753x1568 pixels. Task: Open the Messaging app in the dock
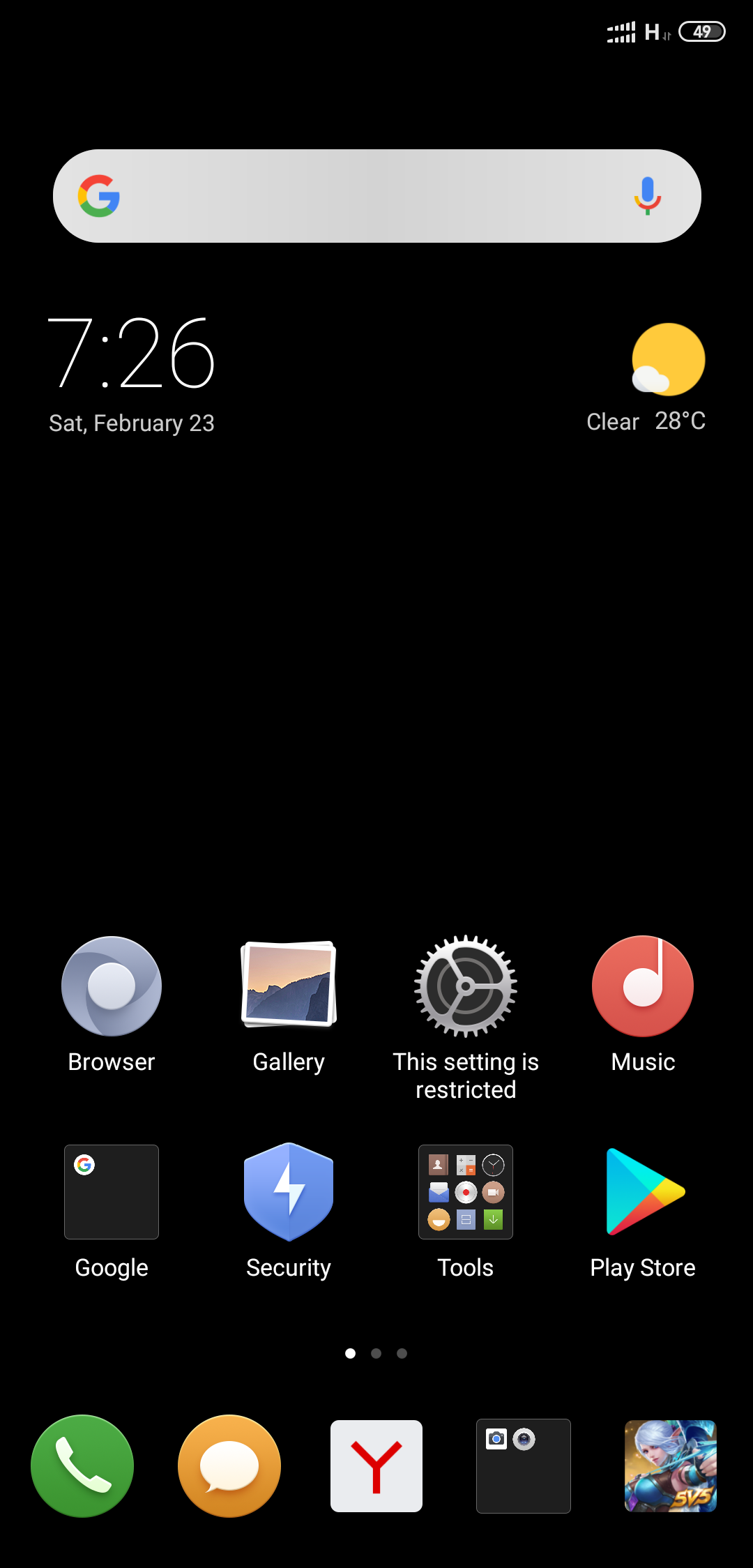[229, 1466]
